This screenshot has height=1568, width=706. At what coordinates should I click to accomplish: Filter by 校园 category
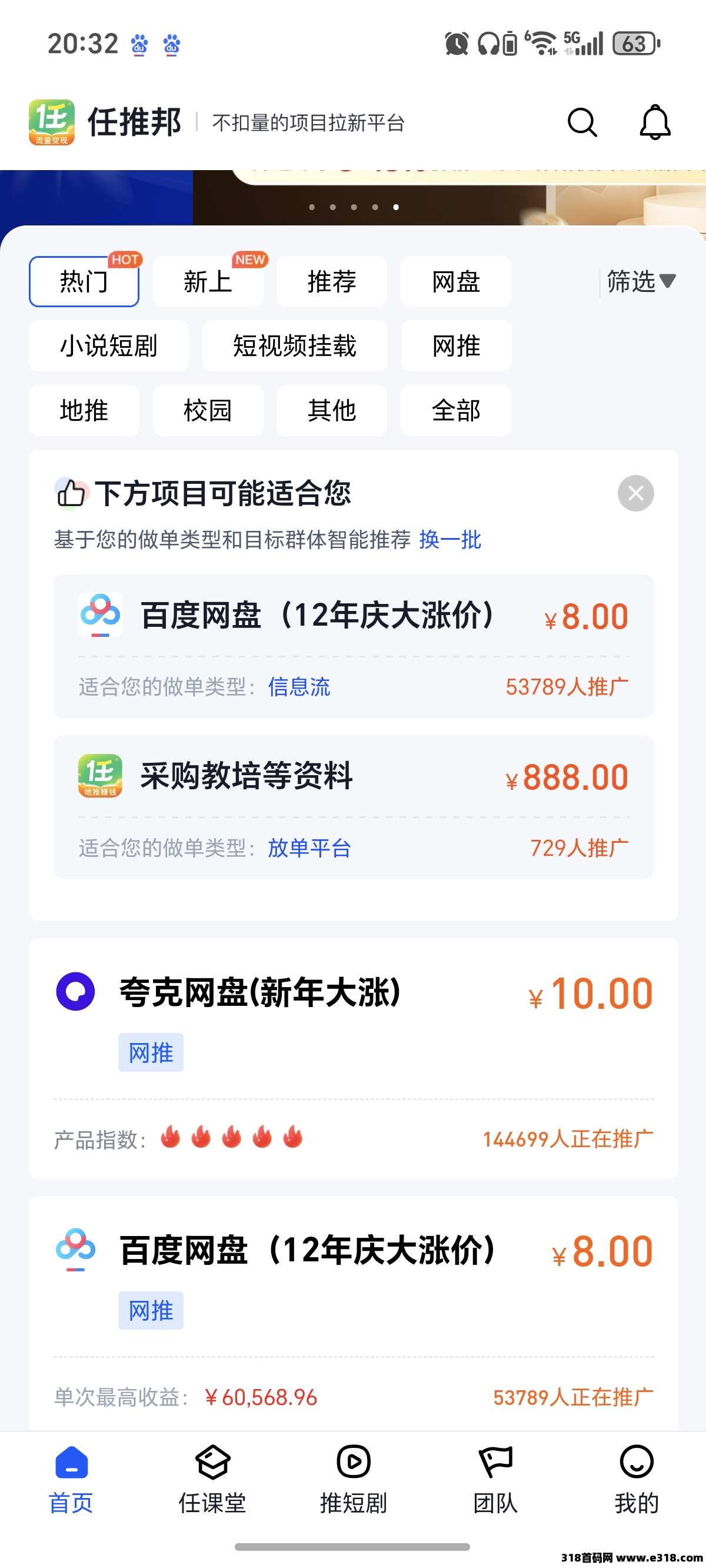pos(208,410)
